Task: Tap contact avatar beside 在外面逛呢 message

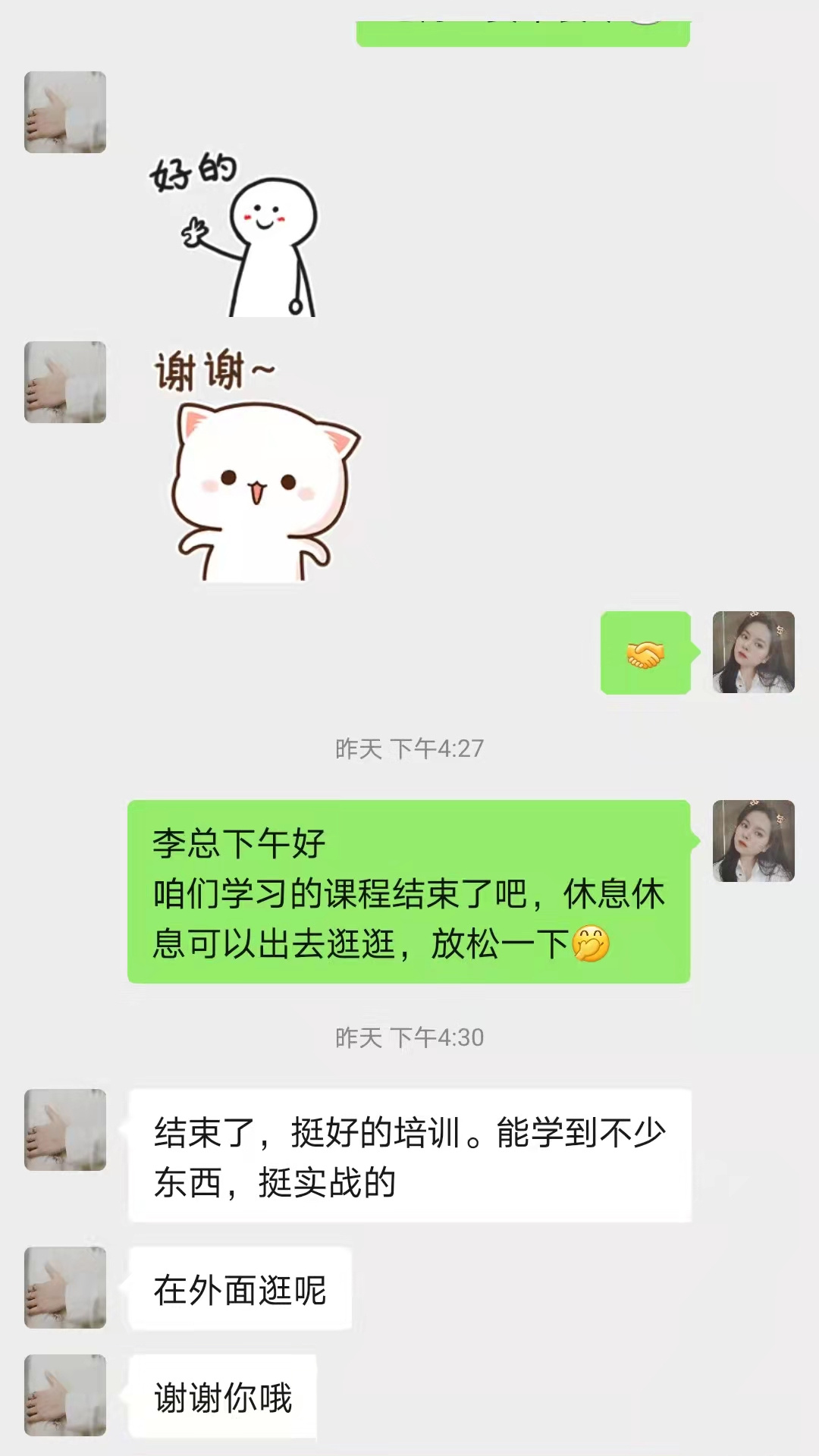Action: tap(65, 1288)
